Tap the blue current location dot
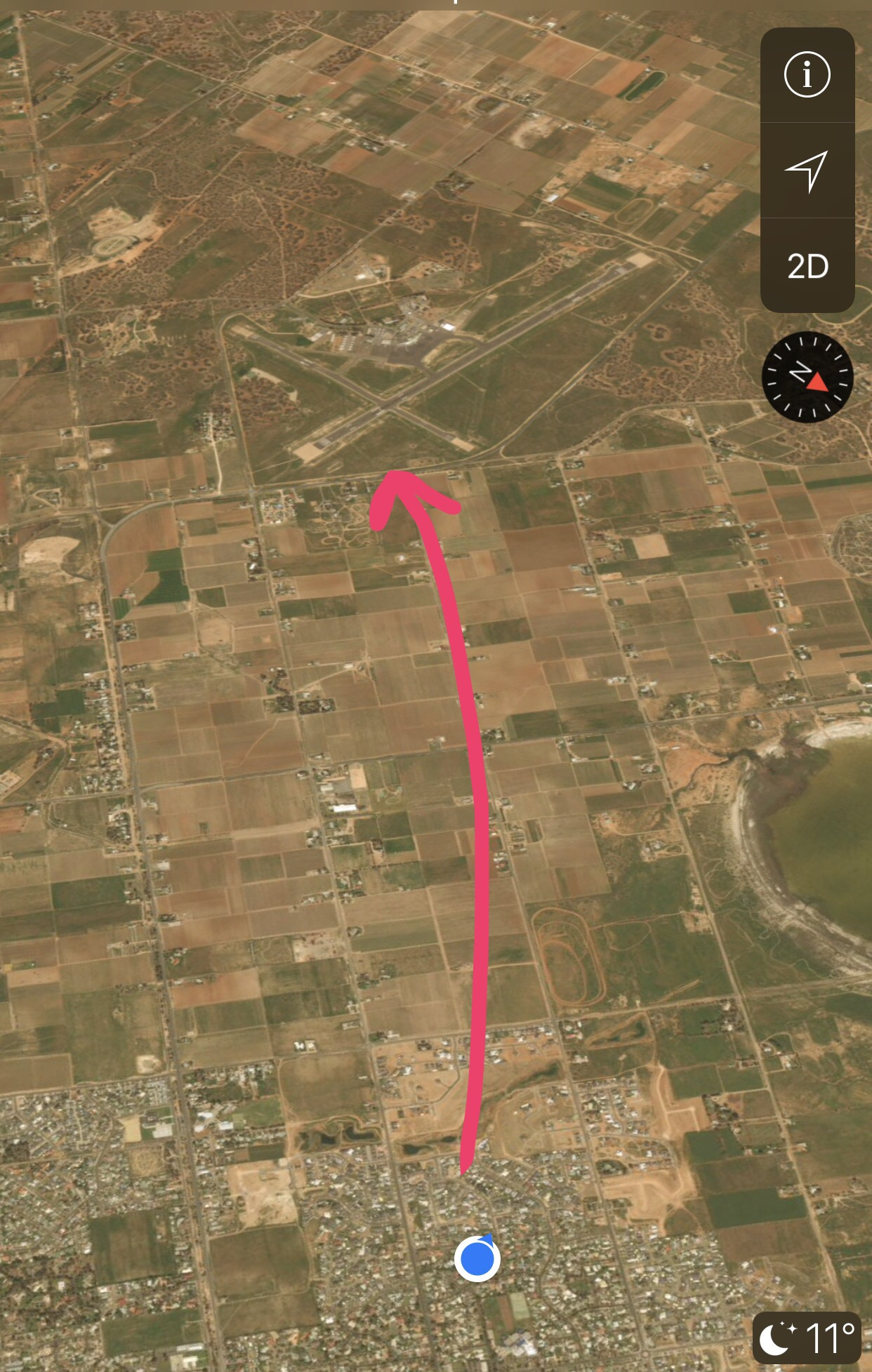The height and width of the screenshot is (1372, 872). [477, 1258]
